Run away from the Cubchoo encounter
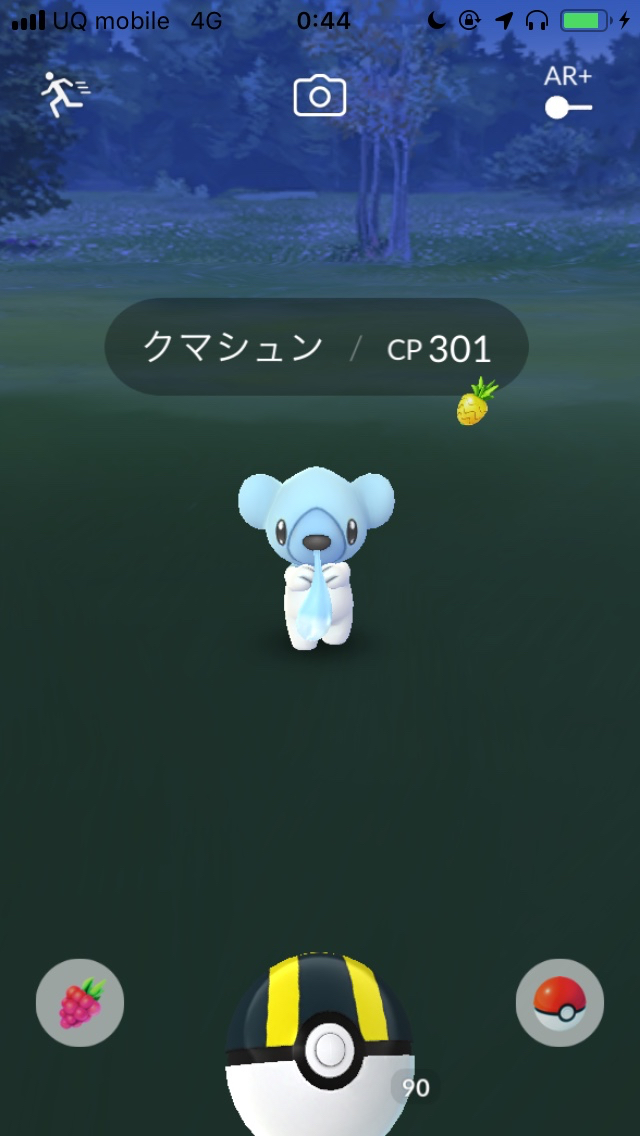 click(x=64, y=95)
